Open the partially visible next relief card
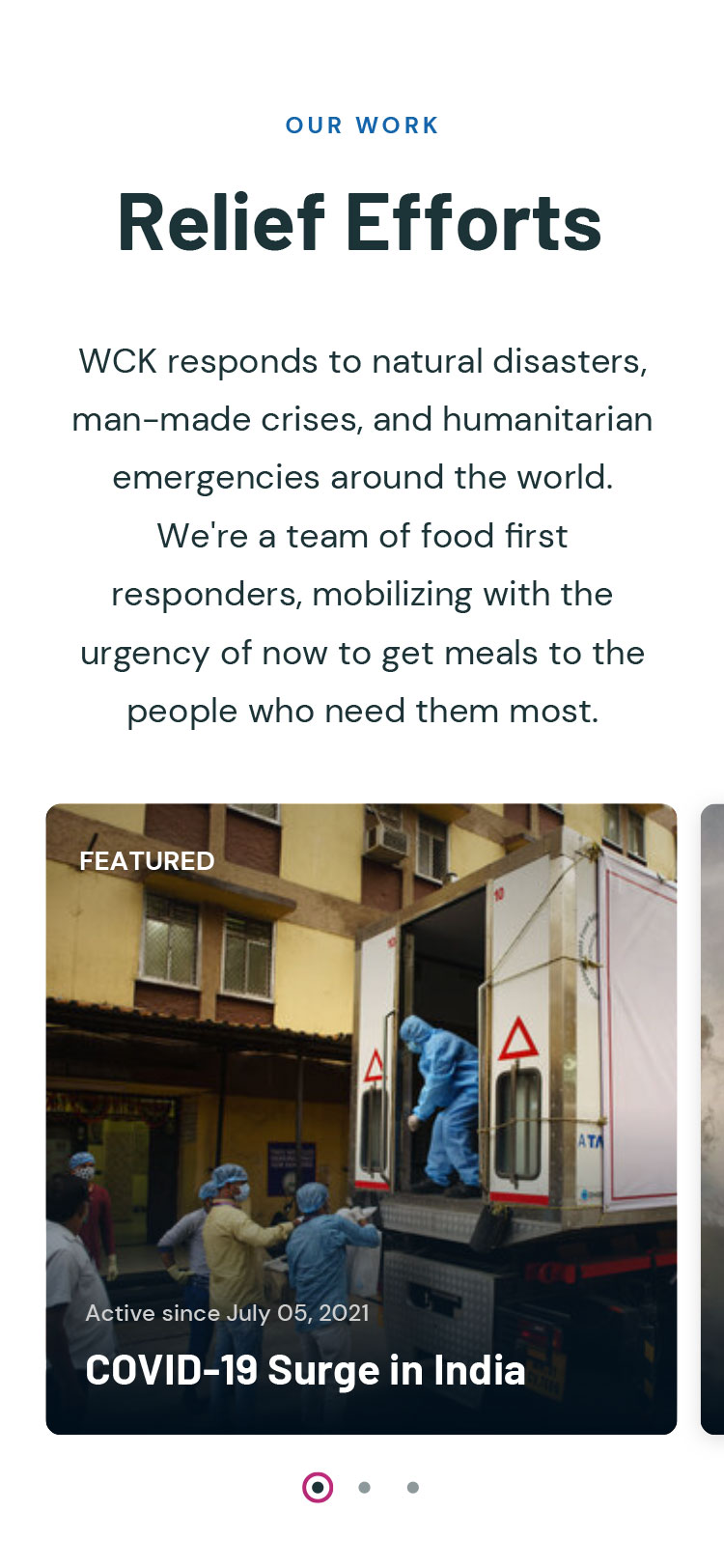 tap(712, 1118)
